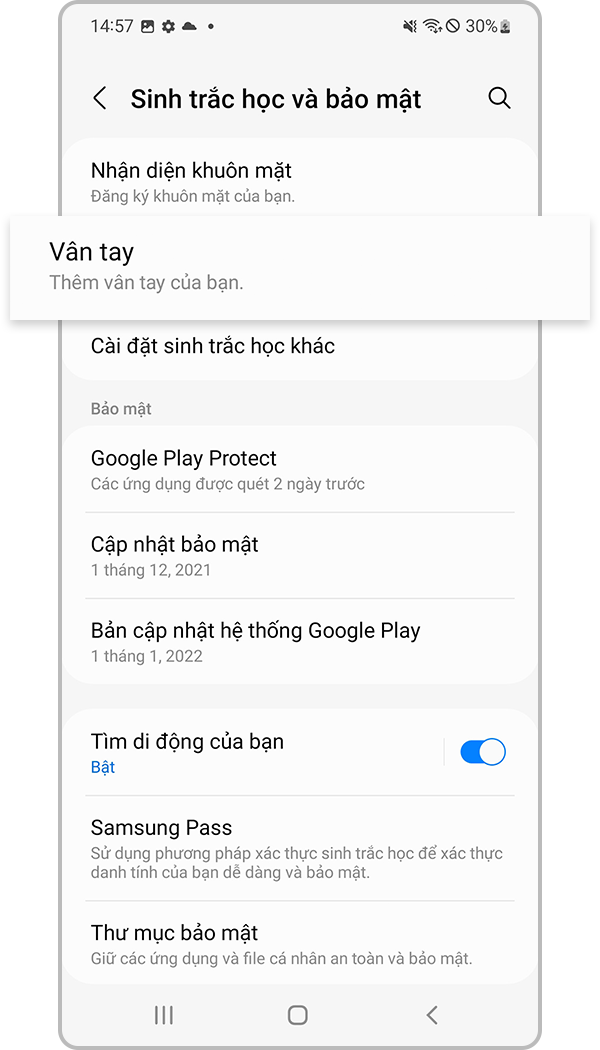Open Nhận diện khuôn mặt settings
Screen dimensions: 600x1050
300,181
